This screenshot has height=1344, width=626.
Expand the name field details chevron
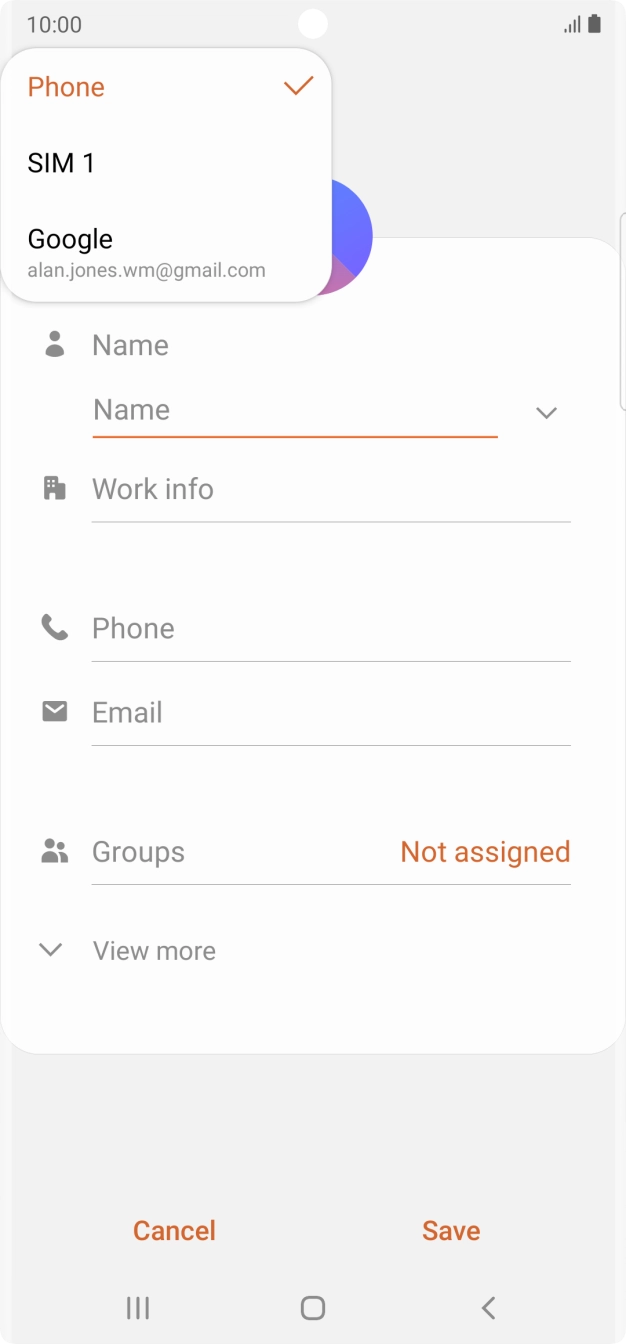tap(546, 413)
